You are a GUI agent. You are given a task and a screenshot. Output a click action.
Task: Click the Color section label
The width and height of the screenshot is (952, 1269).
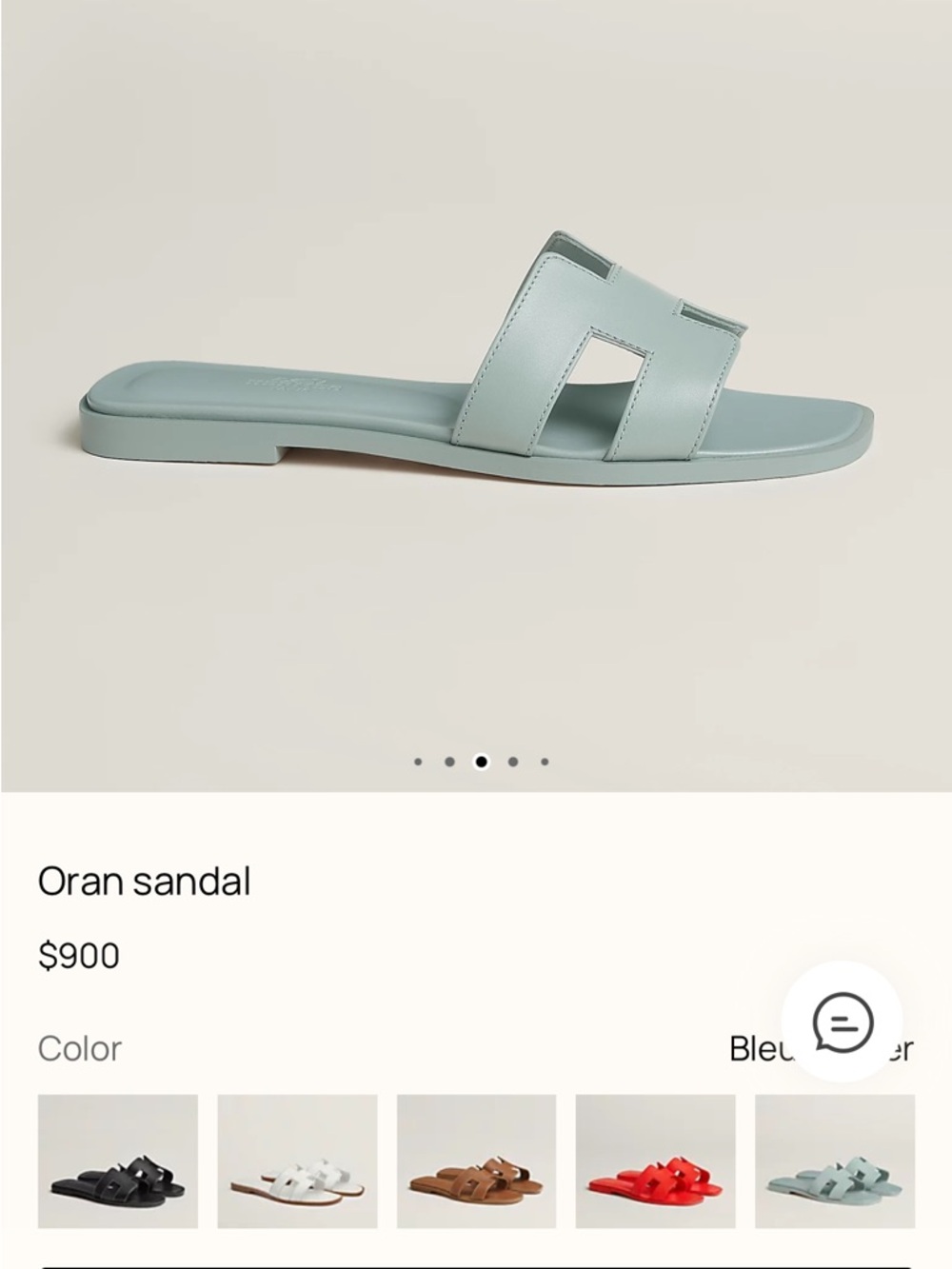coord(78,1049)
